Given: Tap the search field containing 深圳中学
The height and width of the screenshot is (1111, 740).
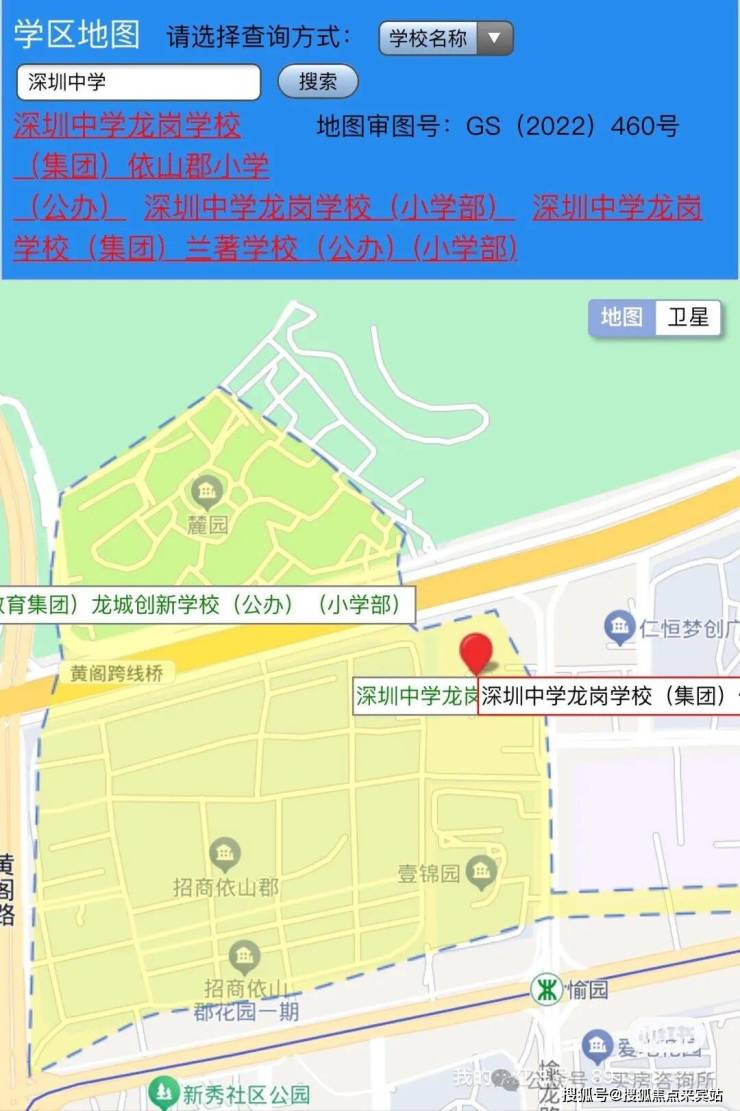Looking at the screenshot, I should 138,82.
